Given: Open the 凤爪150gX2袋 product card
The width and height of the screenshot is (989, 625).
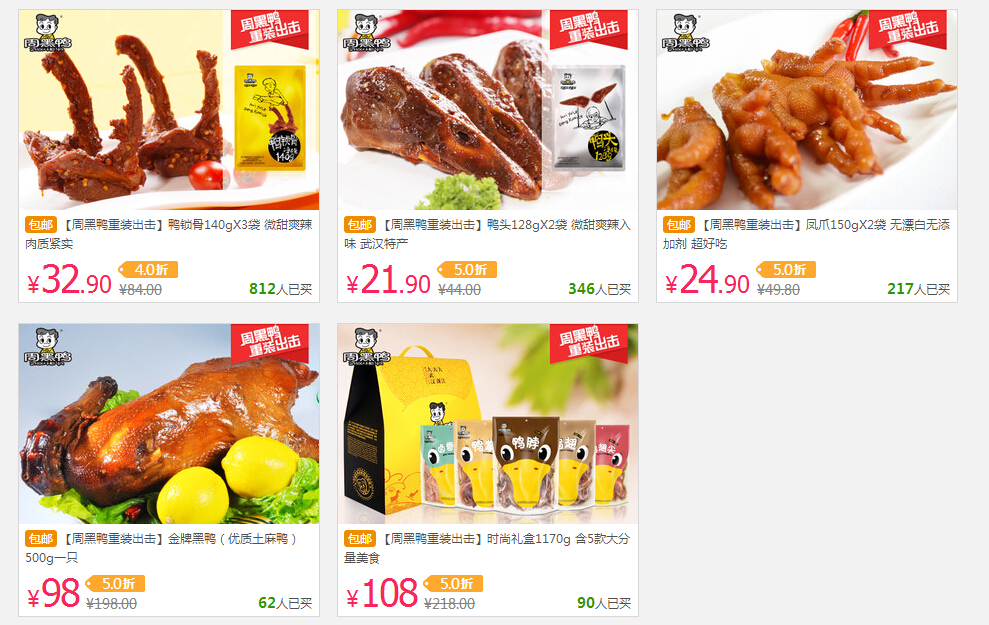Looking at the screenshot, I should coord(806,111).
